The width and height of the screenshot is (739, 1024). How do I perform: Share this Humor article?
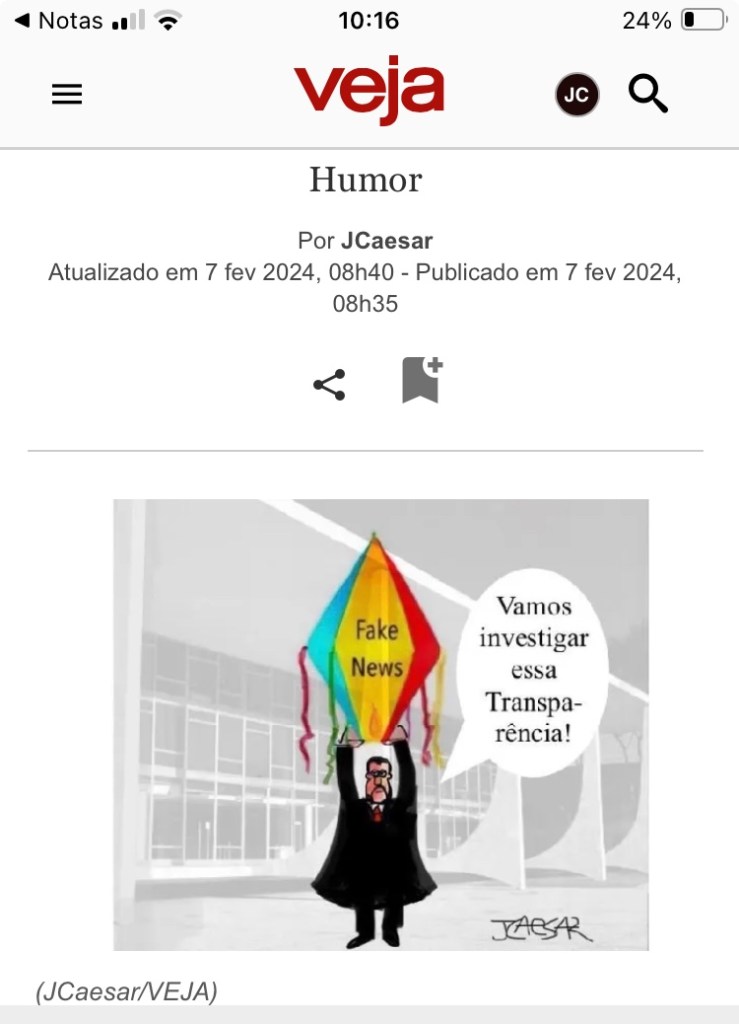click(x=329, y=385)
